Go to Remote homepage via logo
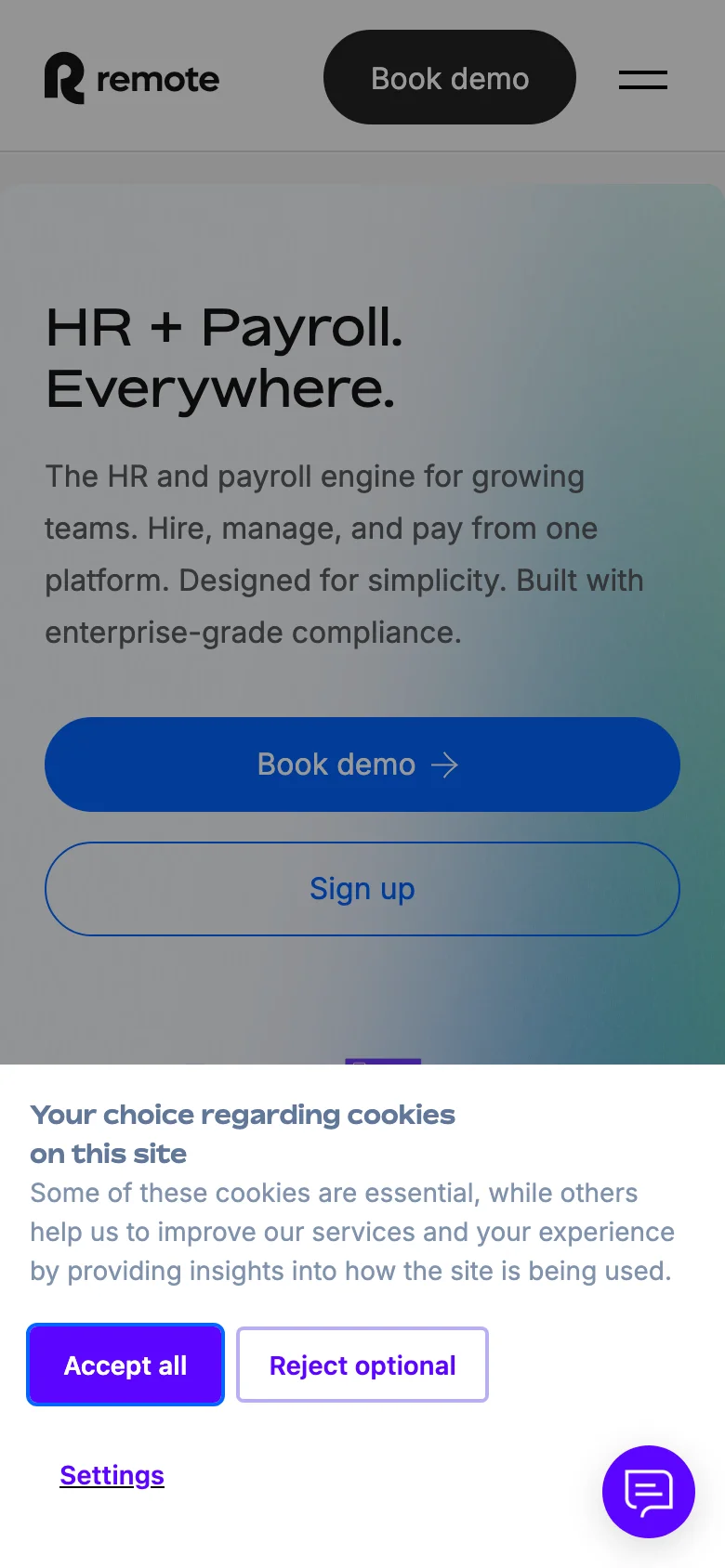The width and height of the screenshot is (725, 1568). (x=132, y=79)
